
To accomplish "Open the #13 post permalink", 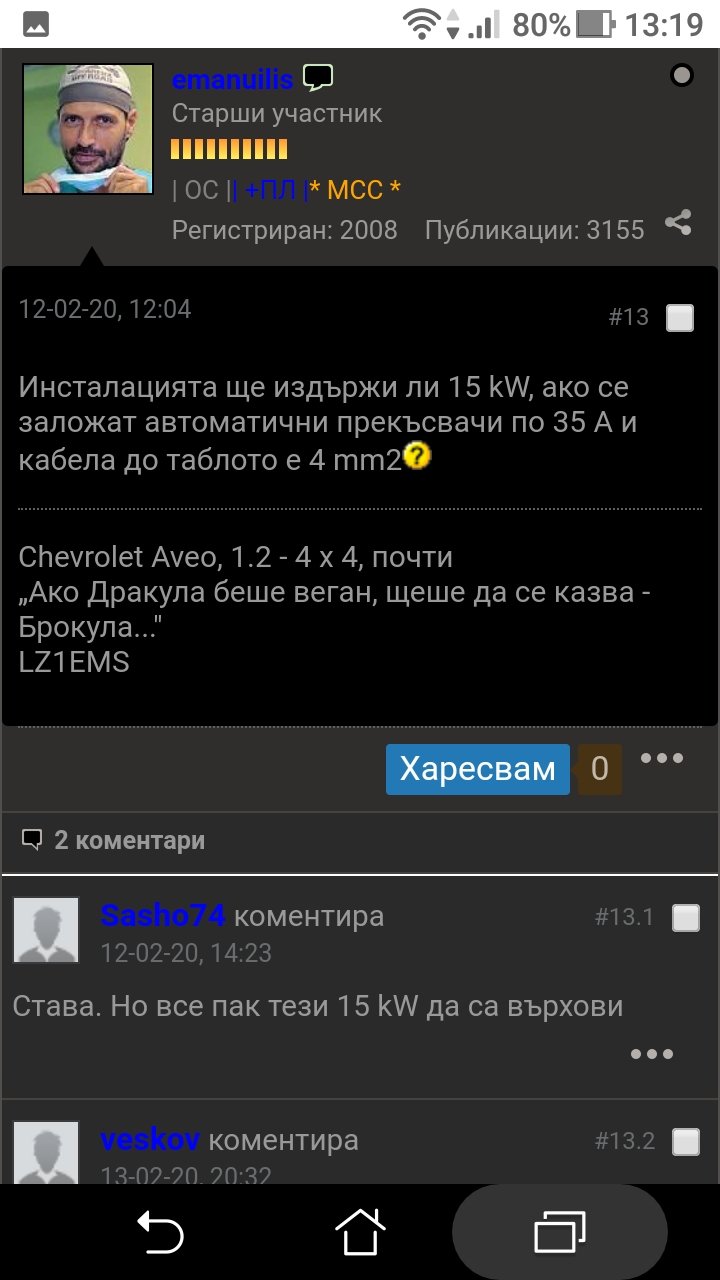I will coord(628,318).
